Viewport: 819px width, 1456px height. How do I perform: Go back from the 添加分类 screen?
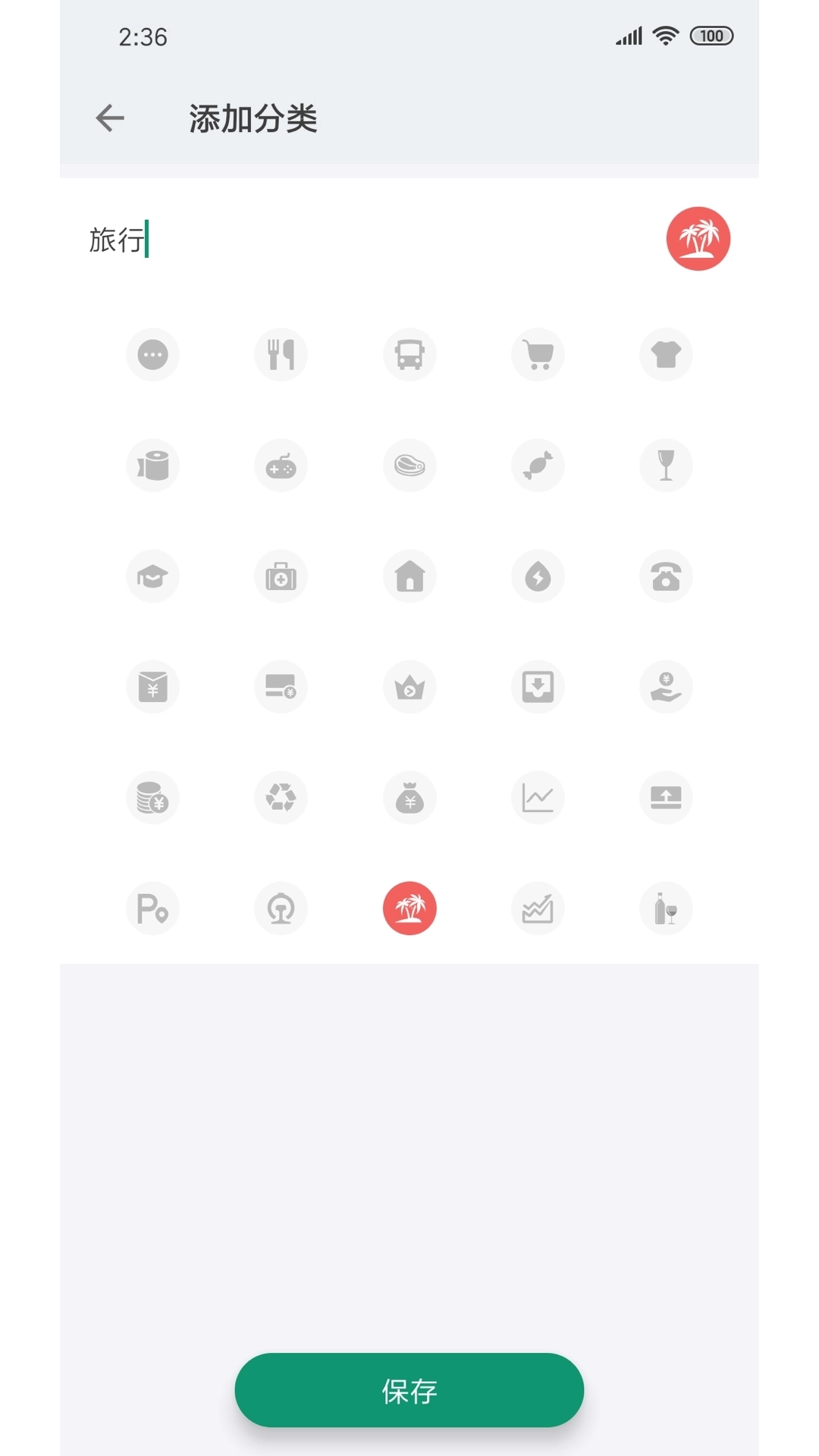pos(110,118)
